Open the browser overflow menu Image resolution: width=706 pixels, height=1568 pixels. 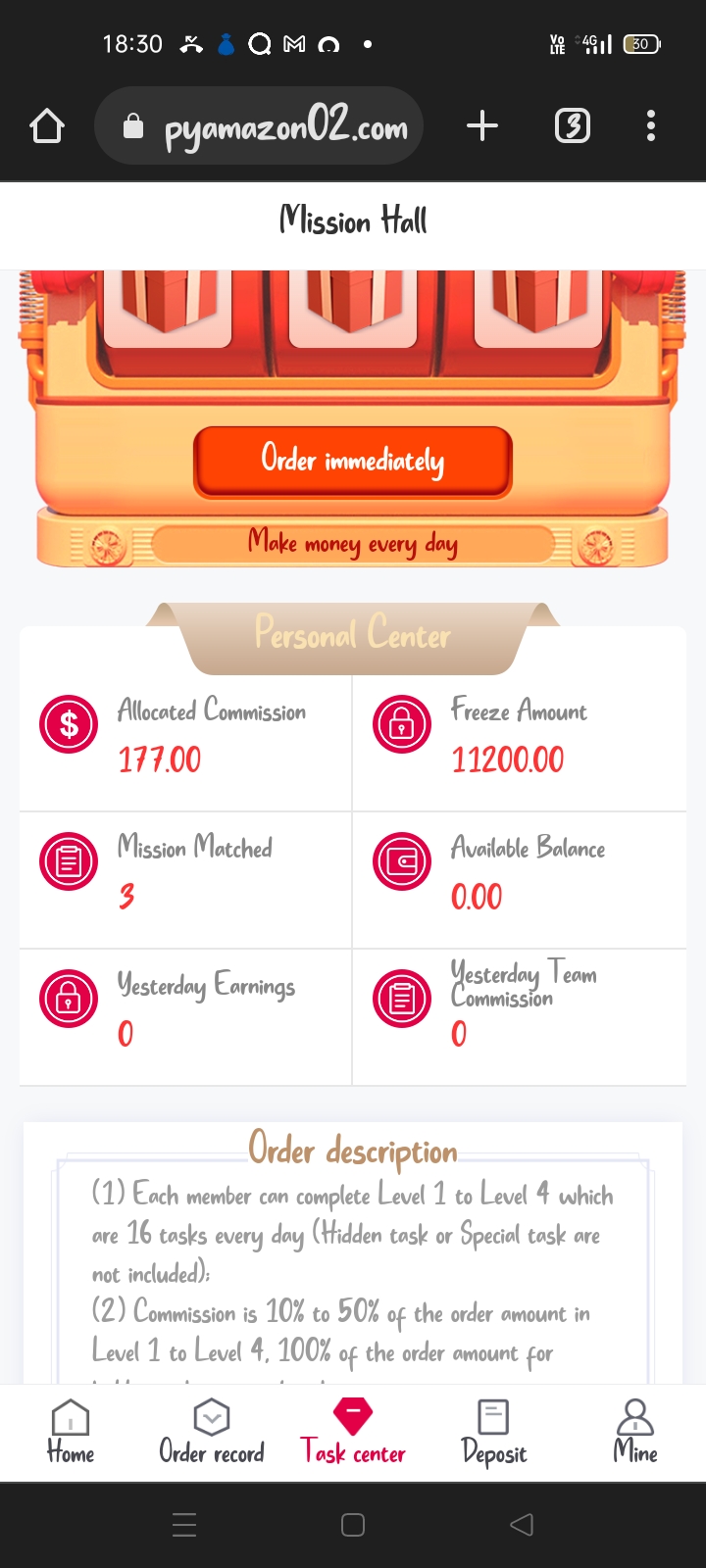tap(651, 126)
